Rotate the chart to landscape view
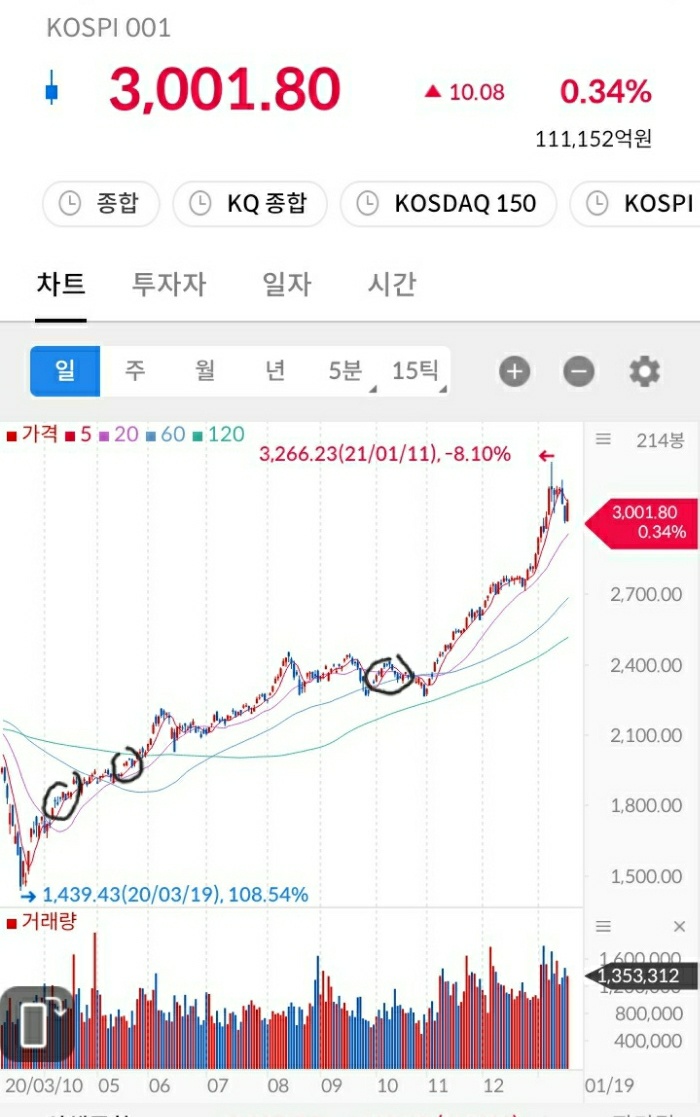Image resolution: width=700 pixels, height=1117 pixels. [x=36, y=1025]
